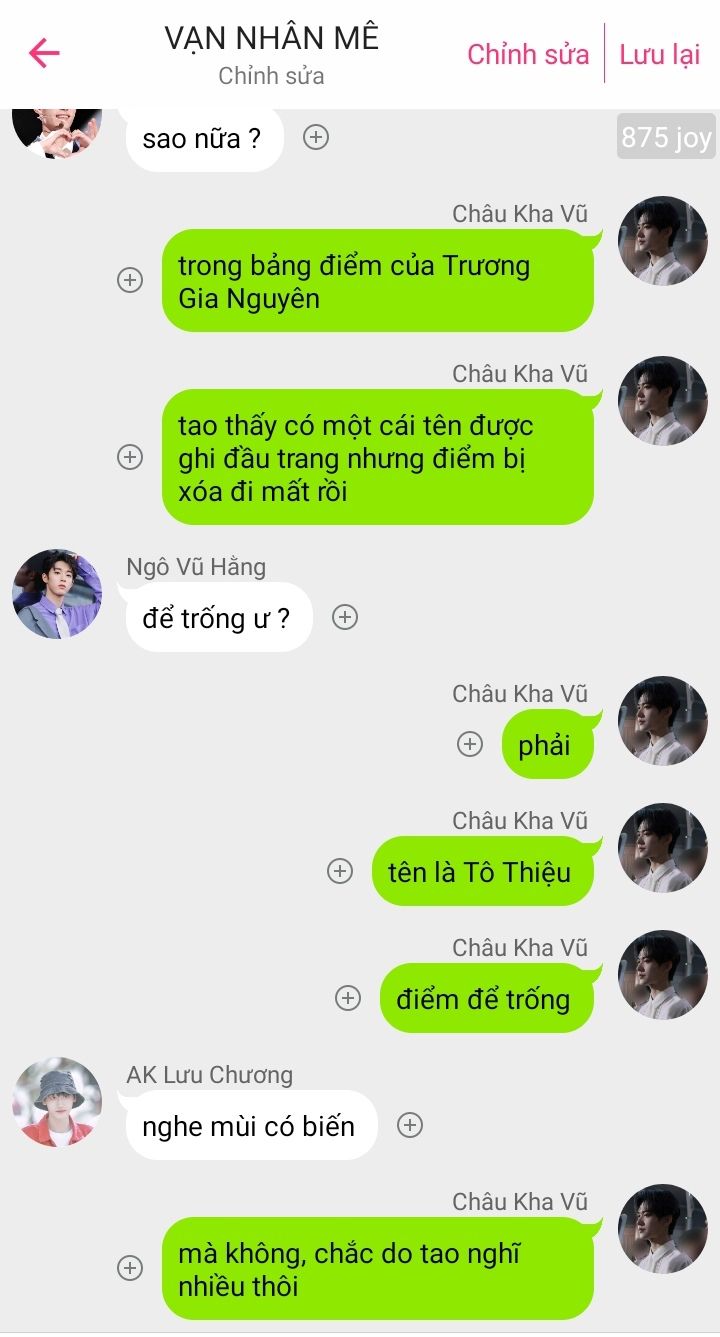The height and width of the screenshot is (1337, 720).
Task: Tap the Chỉnh sửa button in header
Action: click(x=528, y=54)
